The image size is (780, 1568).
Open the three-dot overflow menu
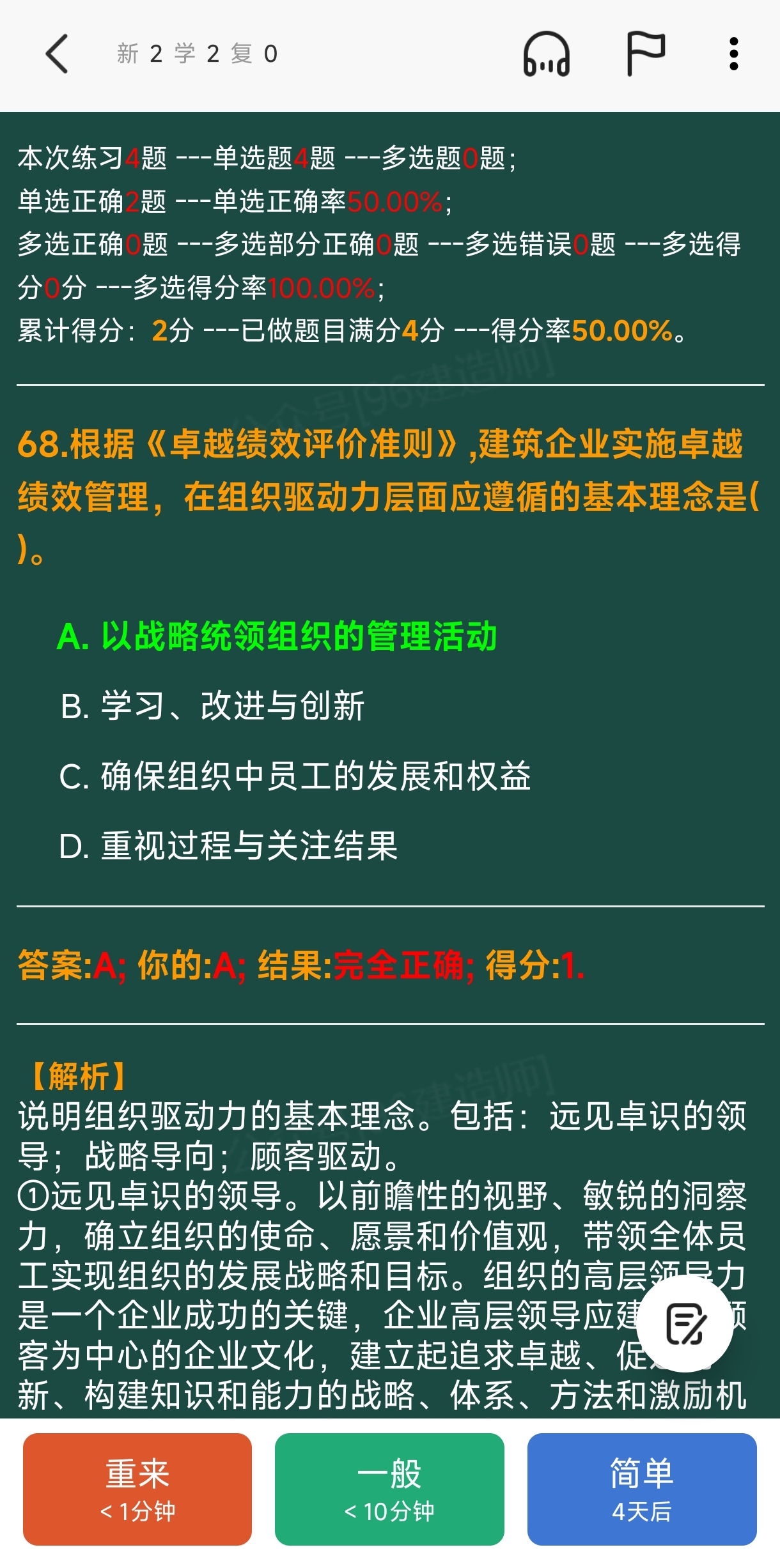(733, 54)
